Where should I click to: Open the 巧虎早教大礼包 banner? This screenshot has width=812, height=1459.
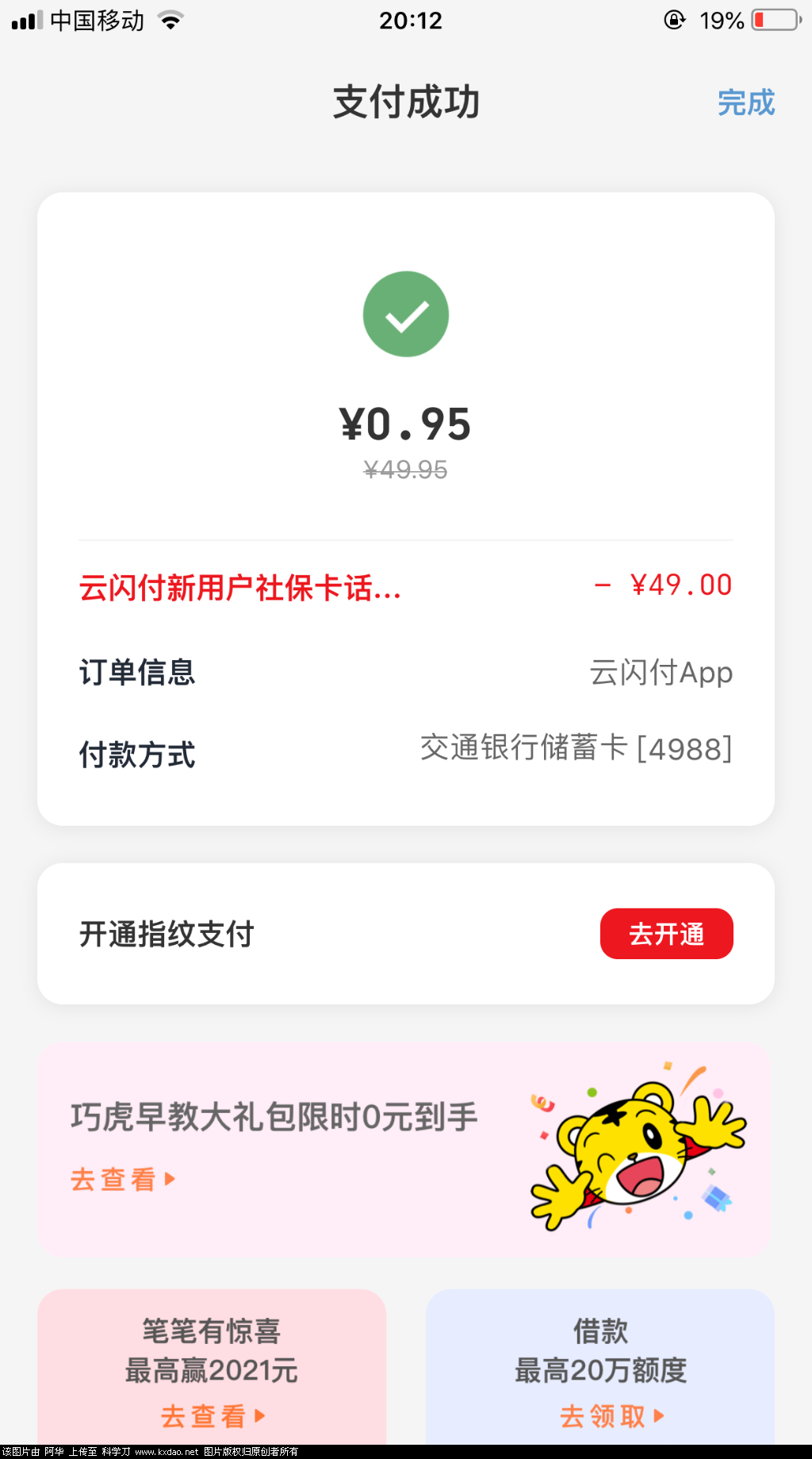(404, 1149)
